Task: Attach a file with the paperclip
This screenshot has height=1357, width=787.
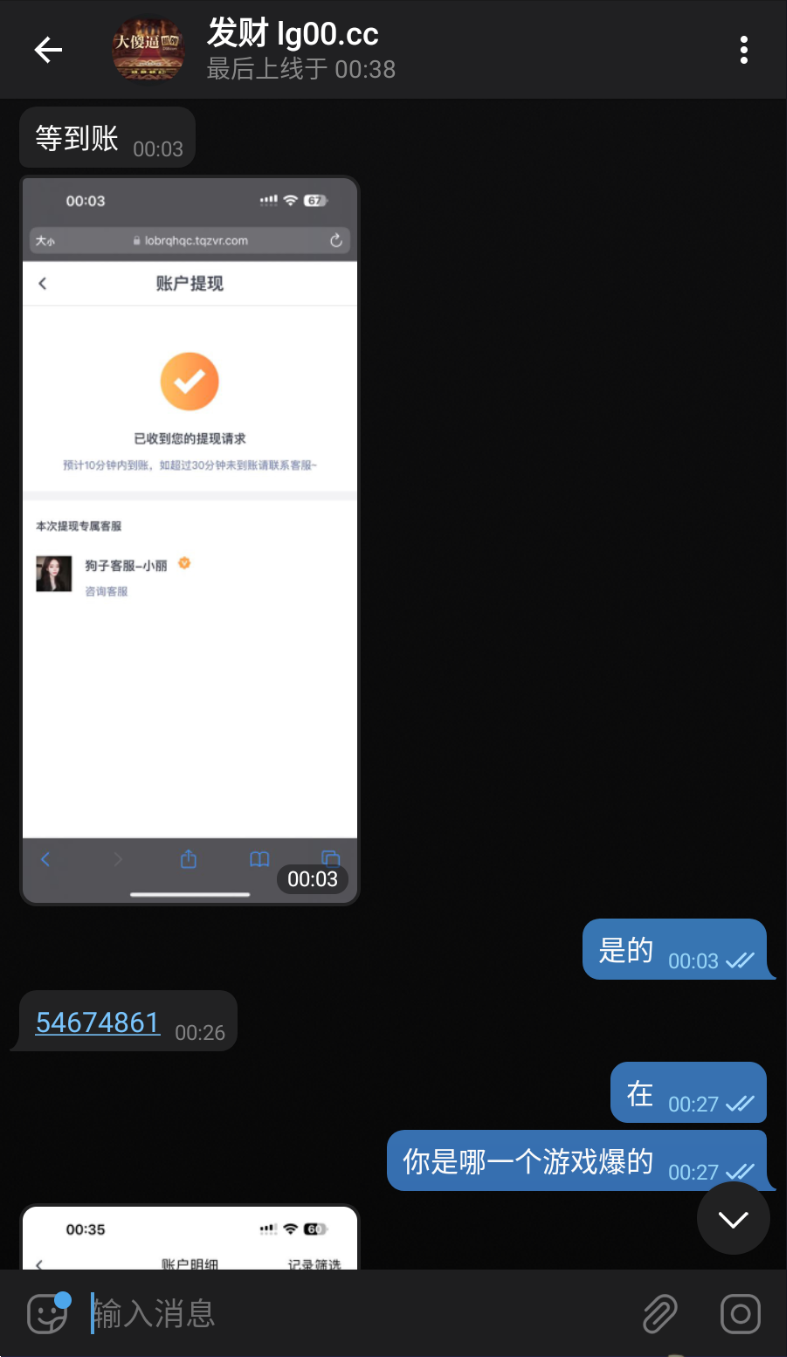Action: 660,1313
